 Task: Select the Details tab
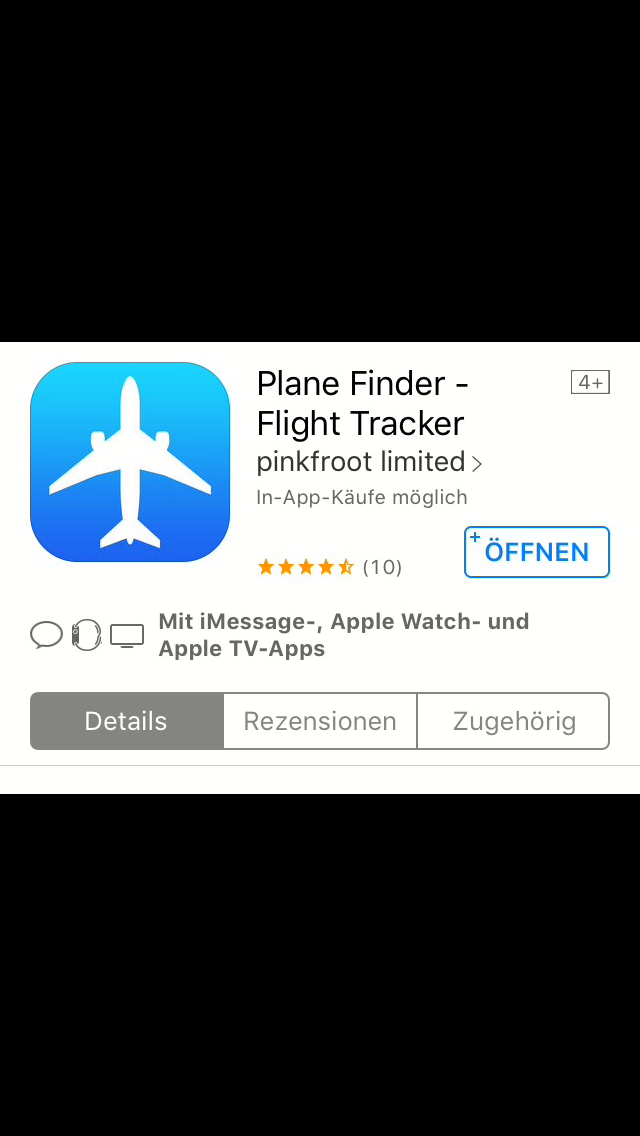[126, 721]
